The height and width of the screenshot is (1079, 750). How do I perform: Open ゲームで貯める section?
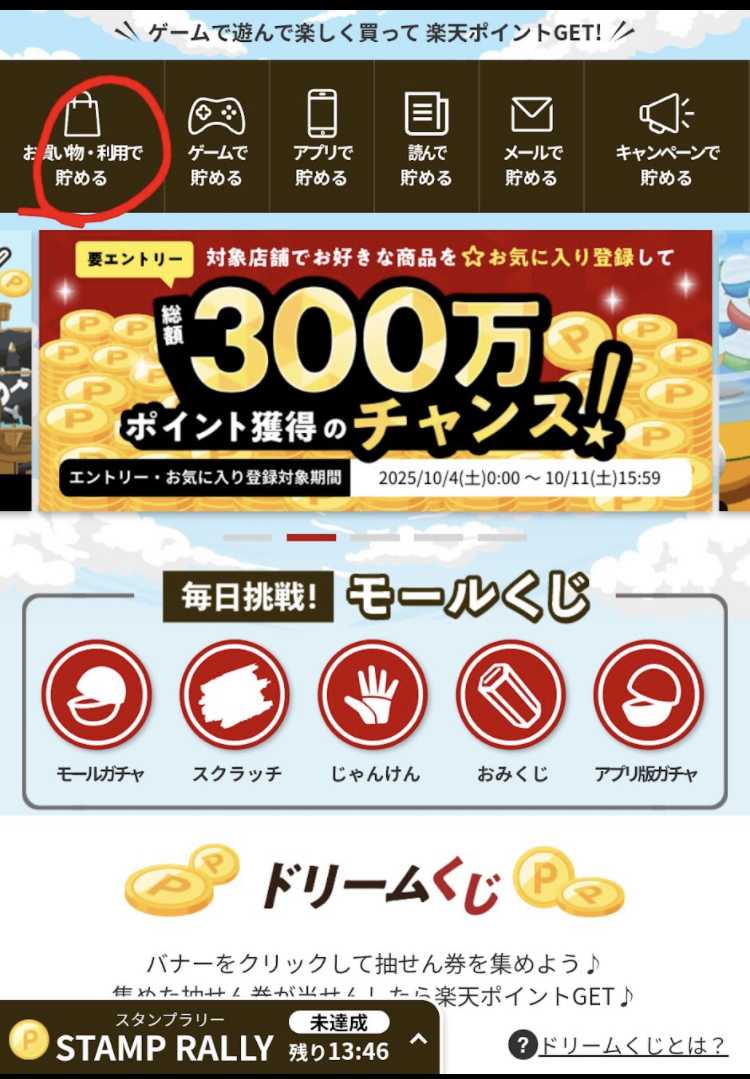pyautogui.click(x=216, y=138)
